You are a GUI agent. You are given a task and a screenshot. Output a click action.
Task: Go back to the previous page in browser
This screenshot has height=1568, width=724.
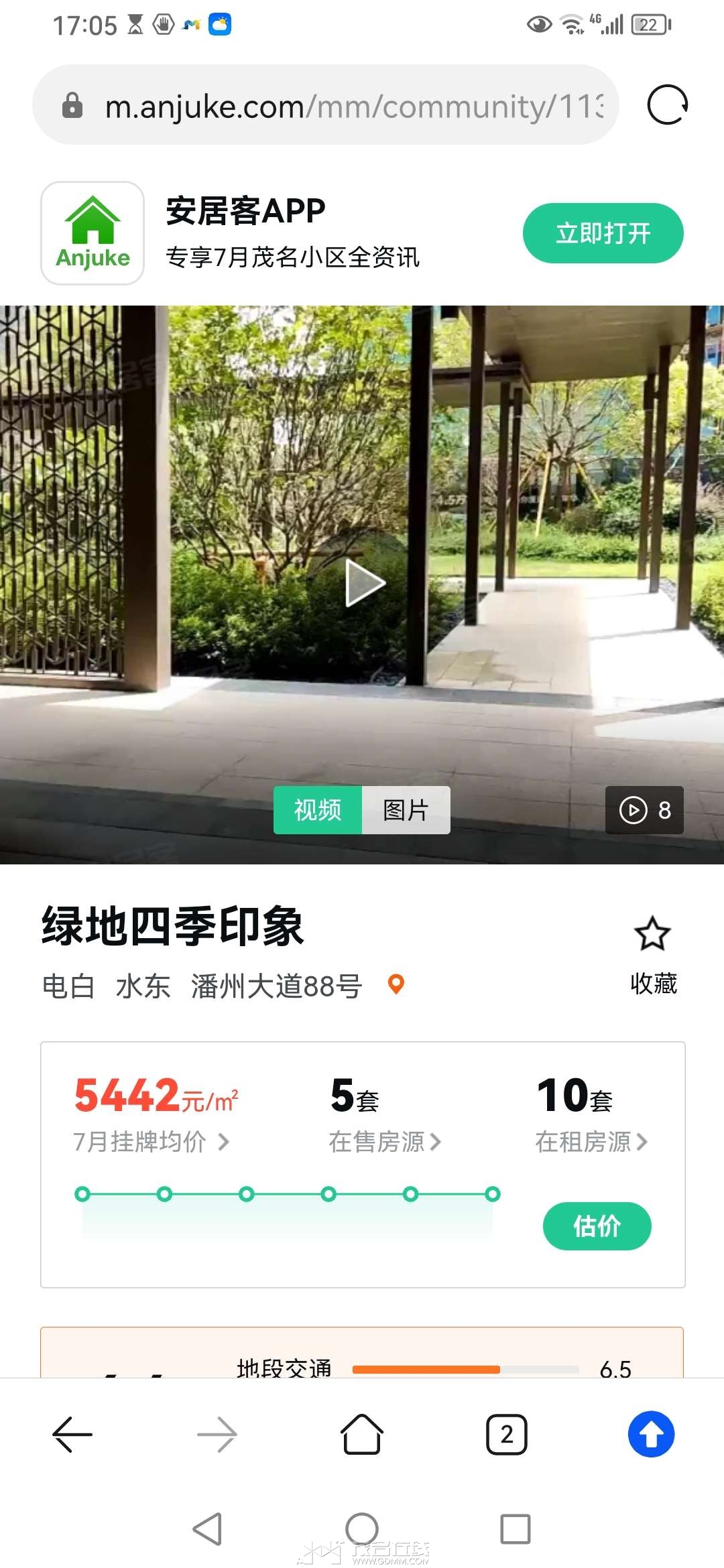[72, 1434]
